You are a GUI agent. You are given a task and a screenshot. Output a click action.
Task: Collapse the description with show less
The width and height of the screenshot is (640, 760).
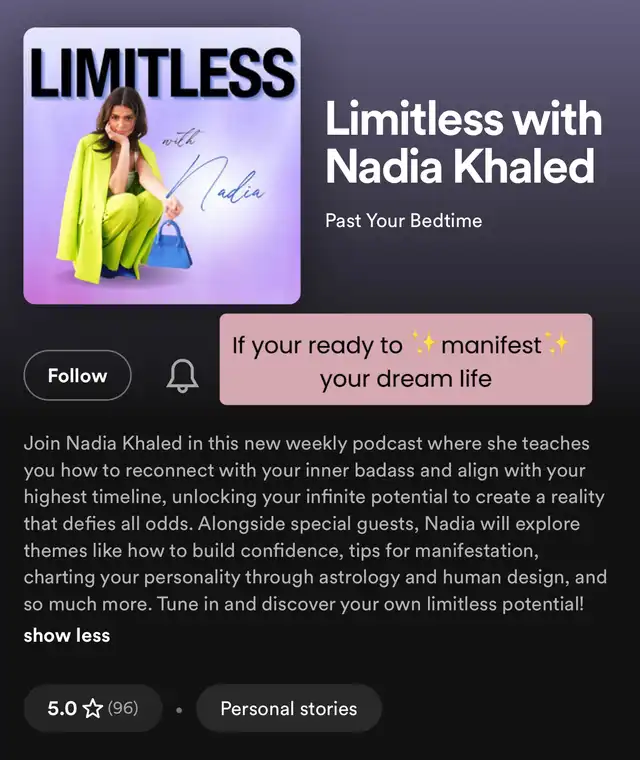pyautogui.click(x=67, y=635)
